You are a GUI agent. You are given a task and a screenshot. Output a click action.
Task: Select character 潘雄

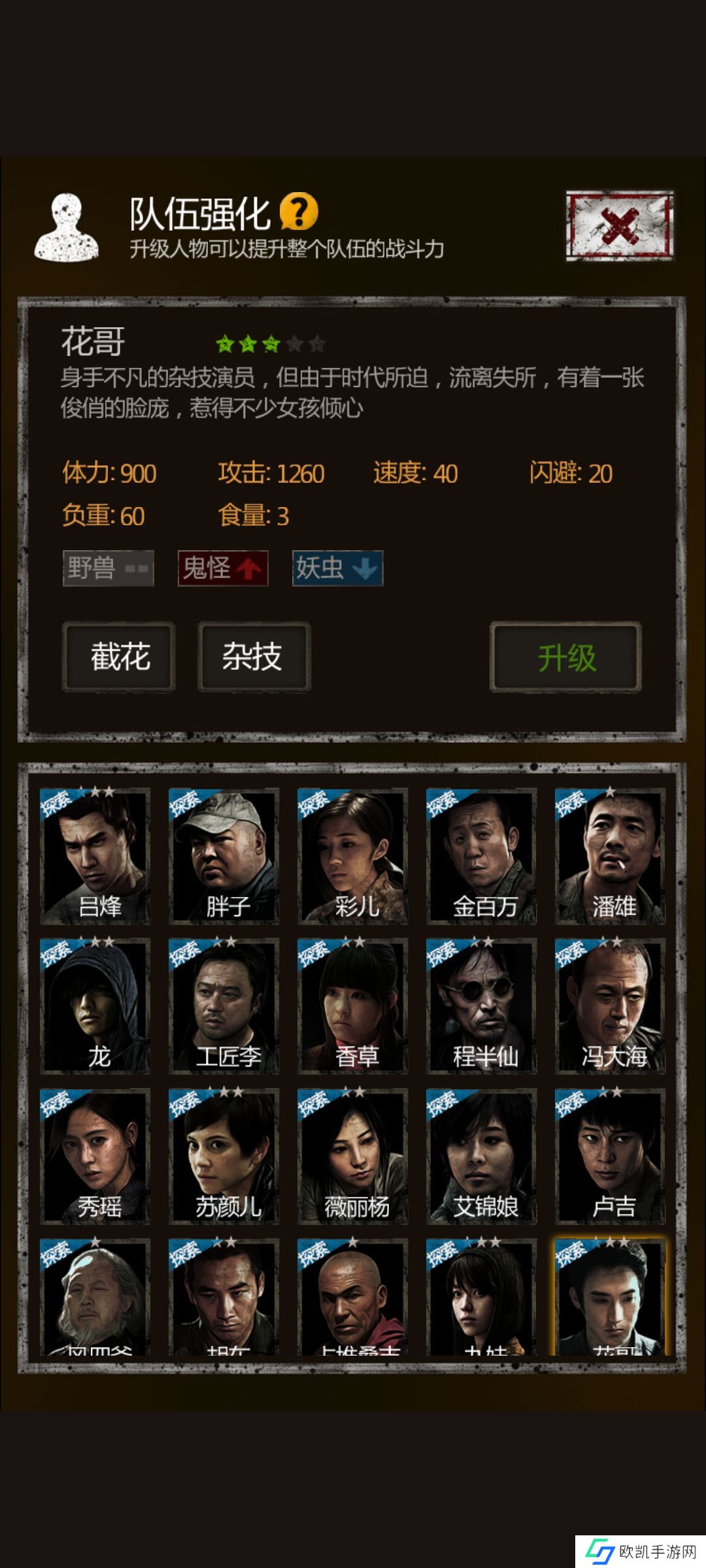coord(611,856)
